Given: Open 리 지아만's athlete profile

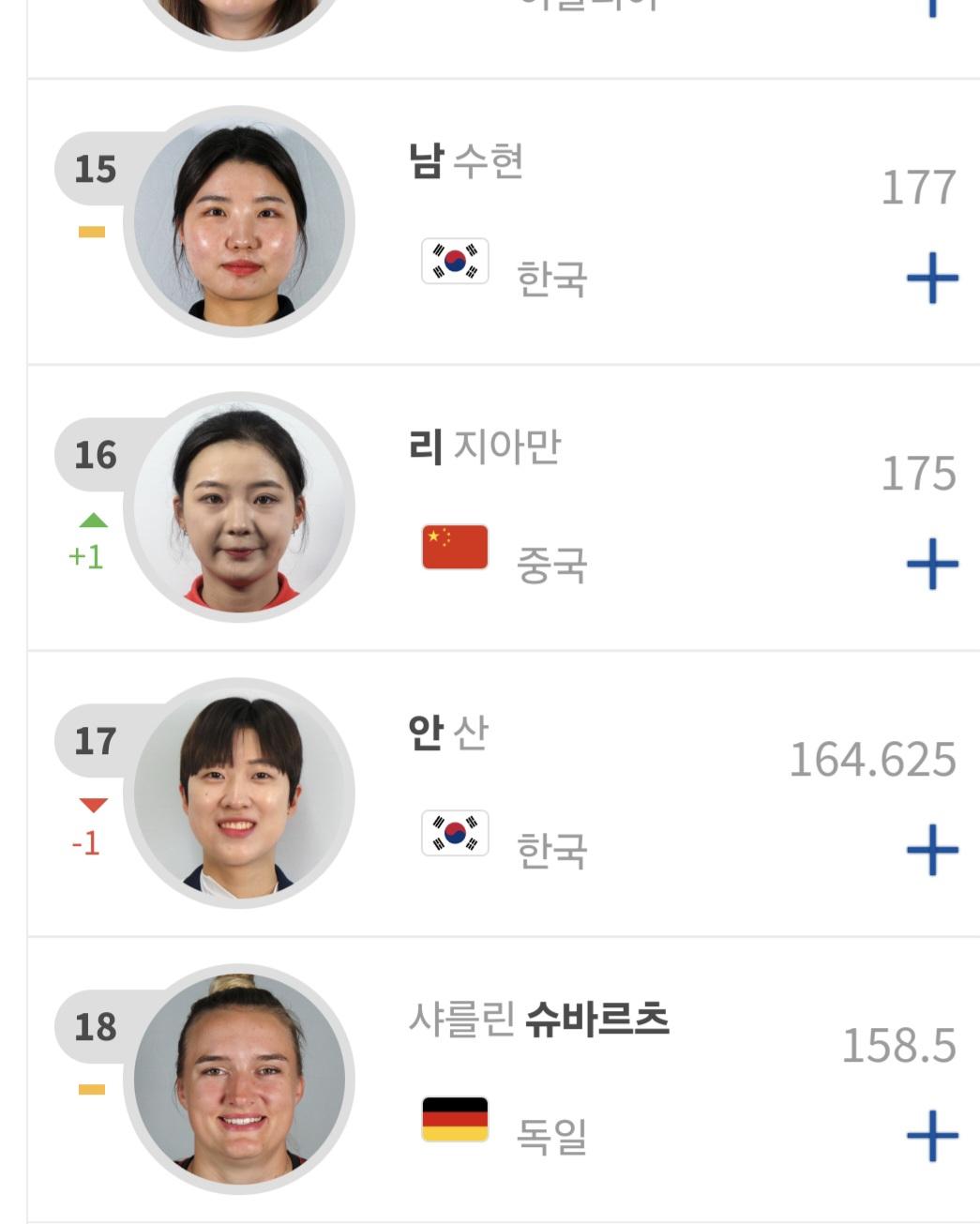Looking at the screenshot, I should click(485, 446).
